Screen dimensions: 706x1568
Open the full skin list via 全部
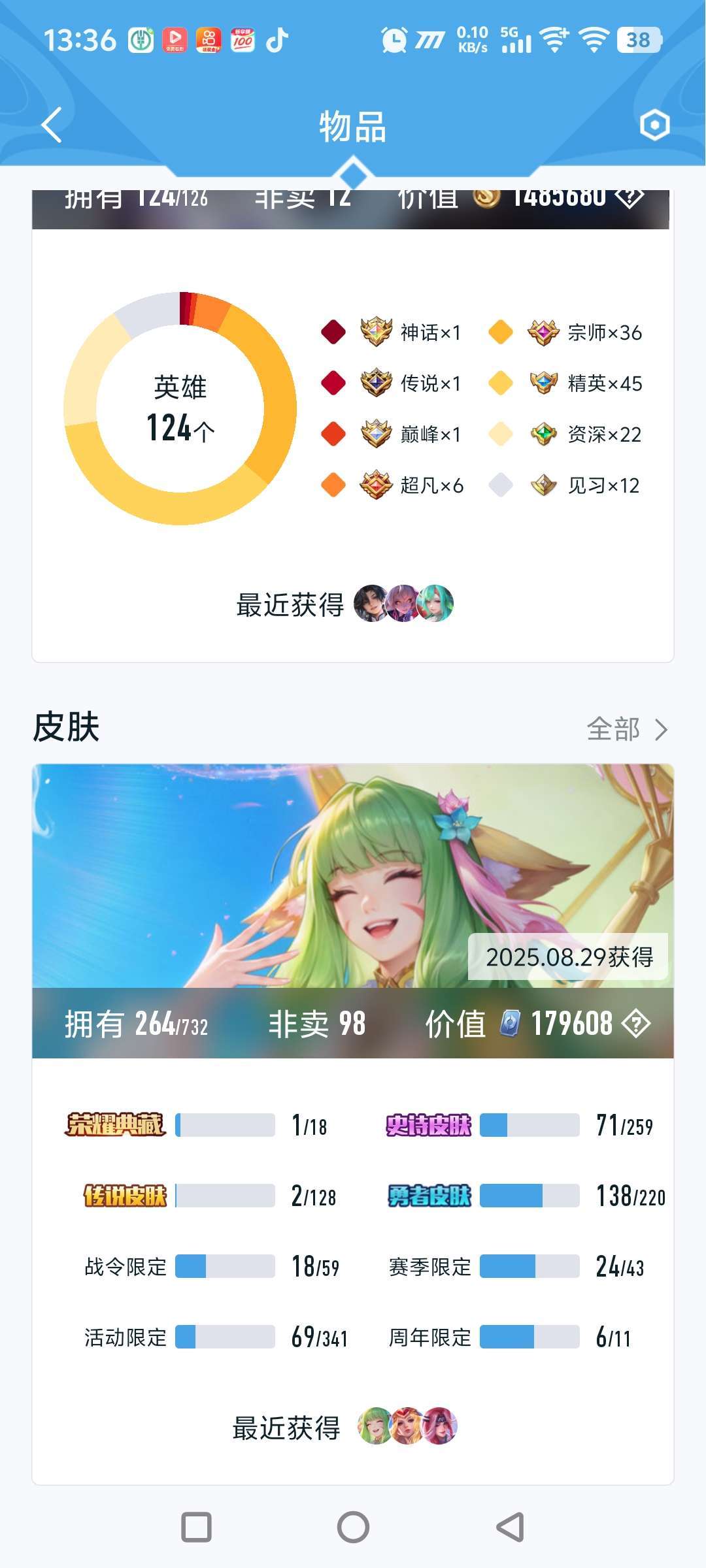627,729
